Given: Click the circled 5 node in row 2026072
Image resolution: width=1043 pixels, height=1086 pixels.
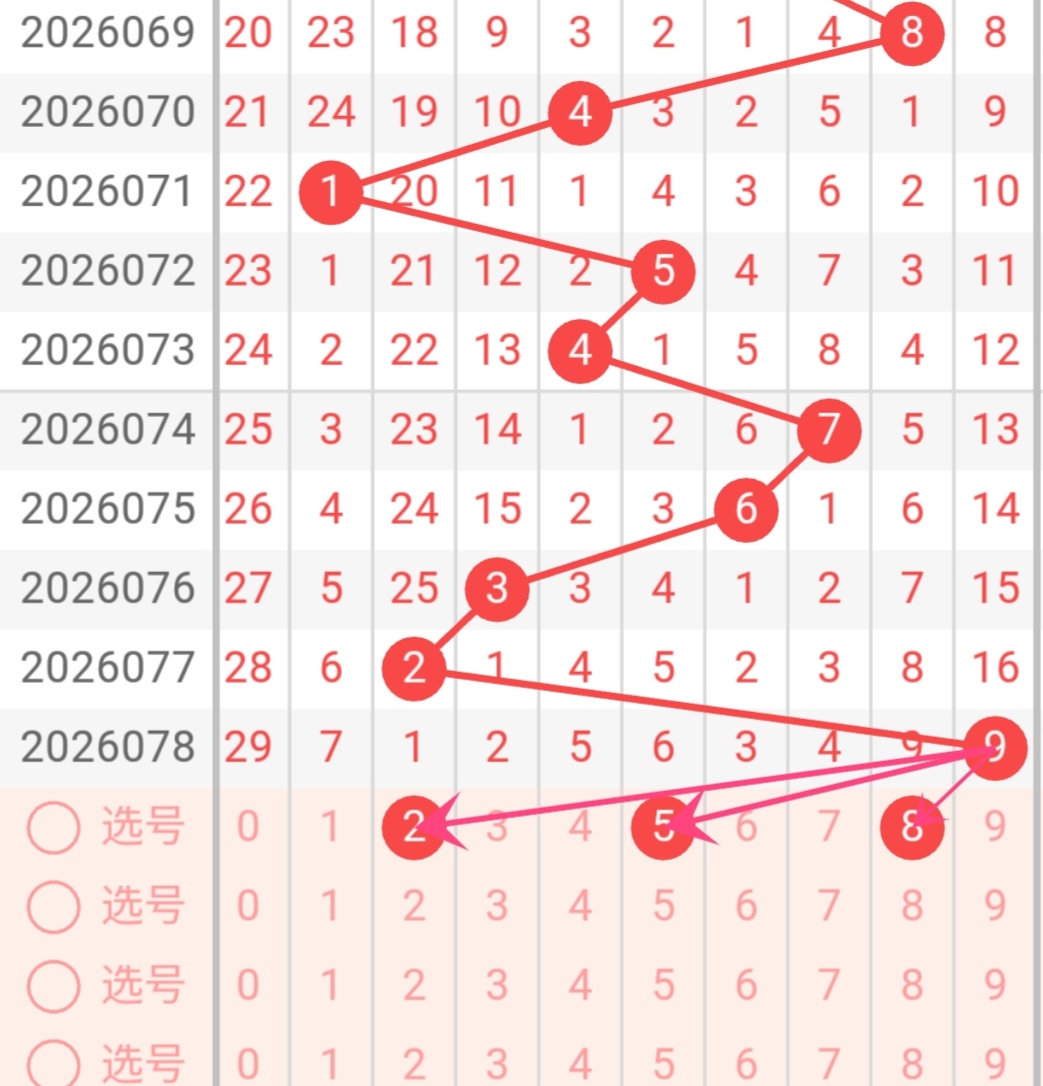Looking at the screenshot, I should point(662,271).
